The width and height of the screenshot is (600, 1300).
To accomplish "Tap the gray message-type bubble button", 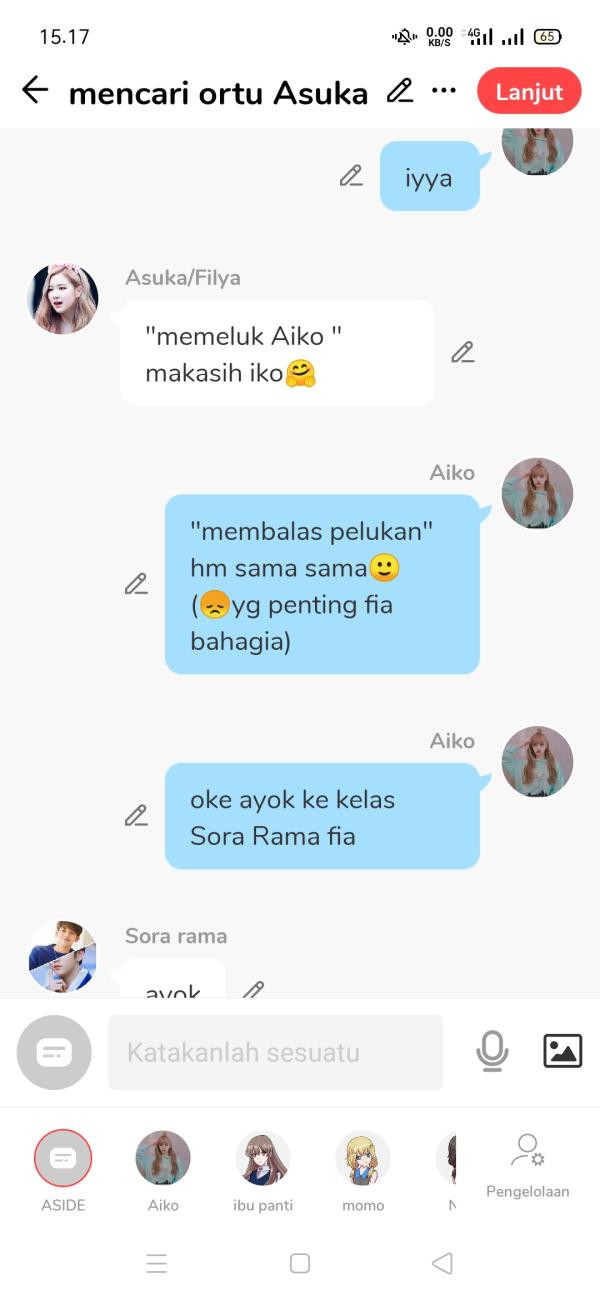I will (54, 1052).
